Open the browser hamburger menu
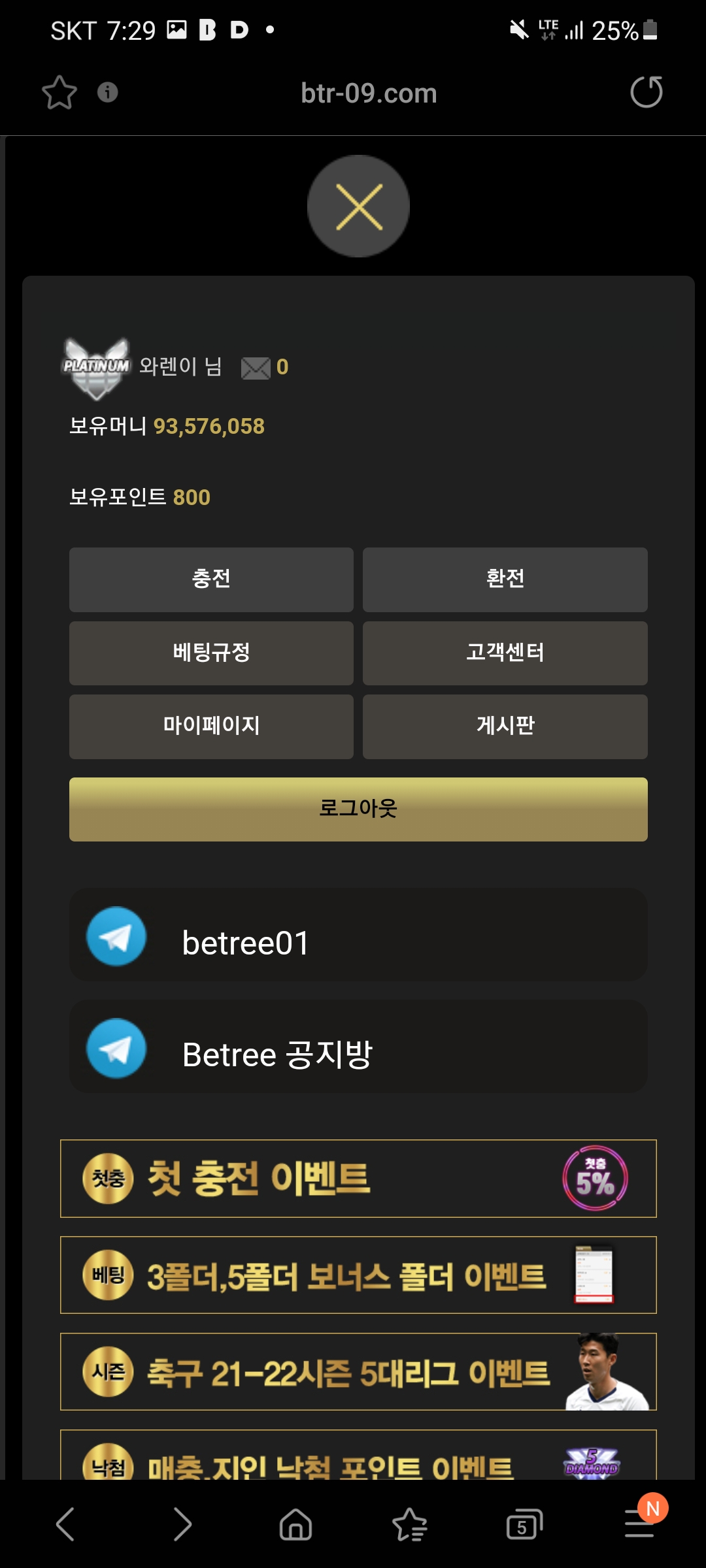The height and width of the screenshot is (1568, 706). [639, 1524]
